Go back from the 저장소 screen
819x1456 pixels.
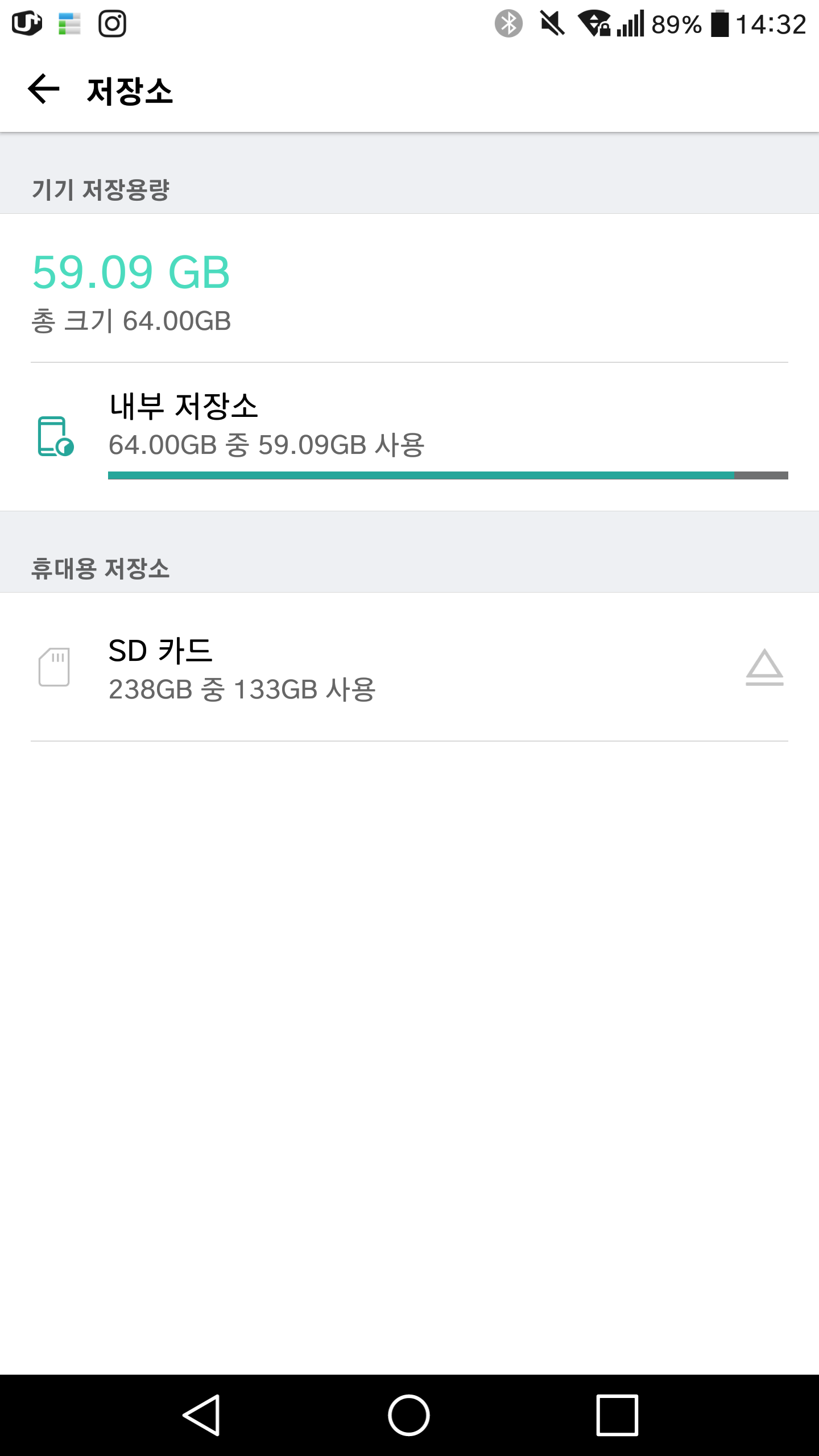pyautogui.click(x=43, y=89)
